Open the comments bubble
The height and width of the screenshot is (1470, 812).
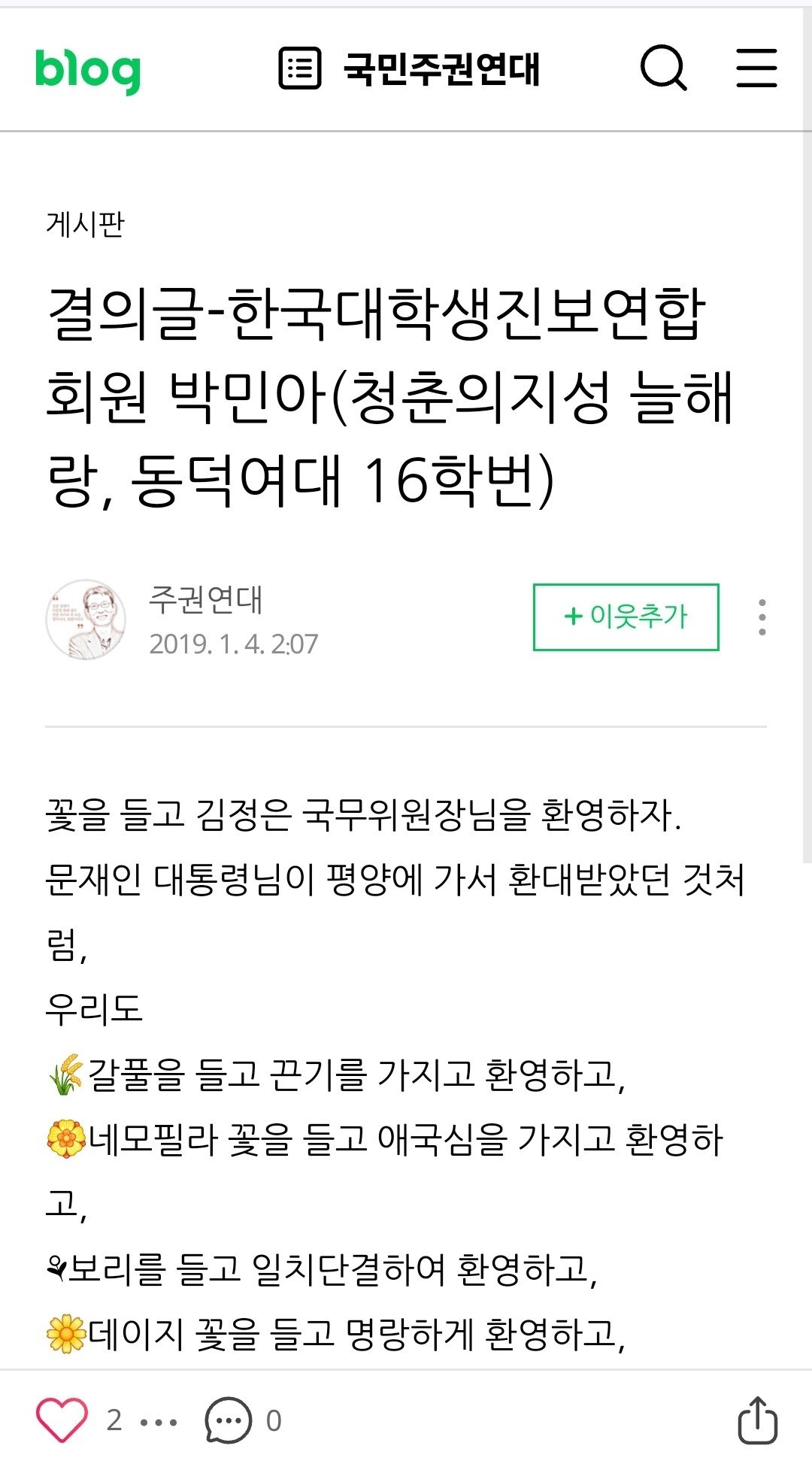228,1420
